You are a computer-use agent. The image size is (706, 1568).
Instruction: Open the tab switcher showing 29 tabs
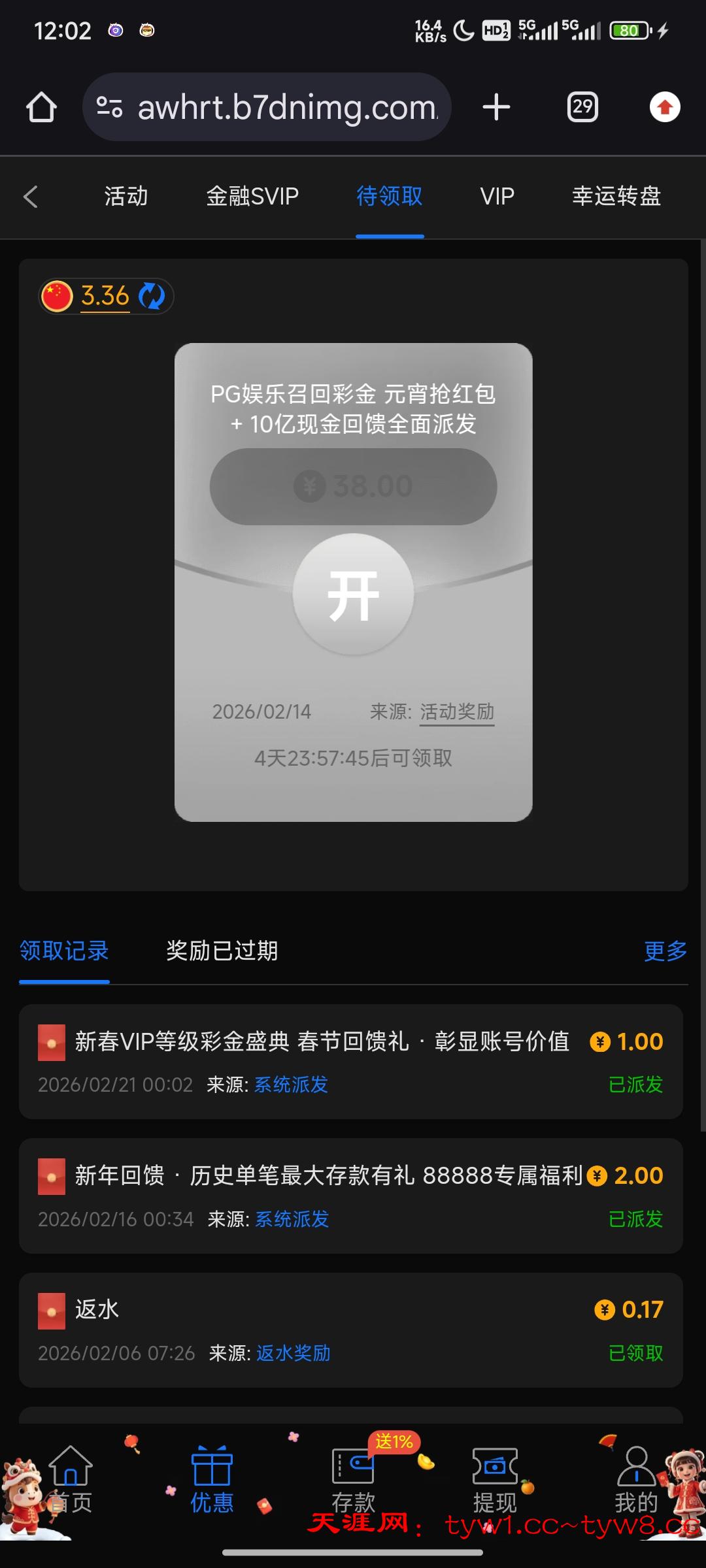(582, 107)
